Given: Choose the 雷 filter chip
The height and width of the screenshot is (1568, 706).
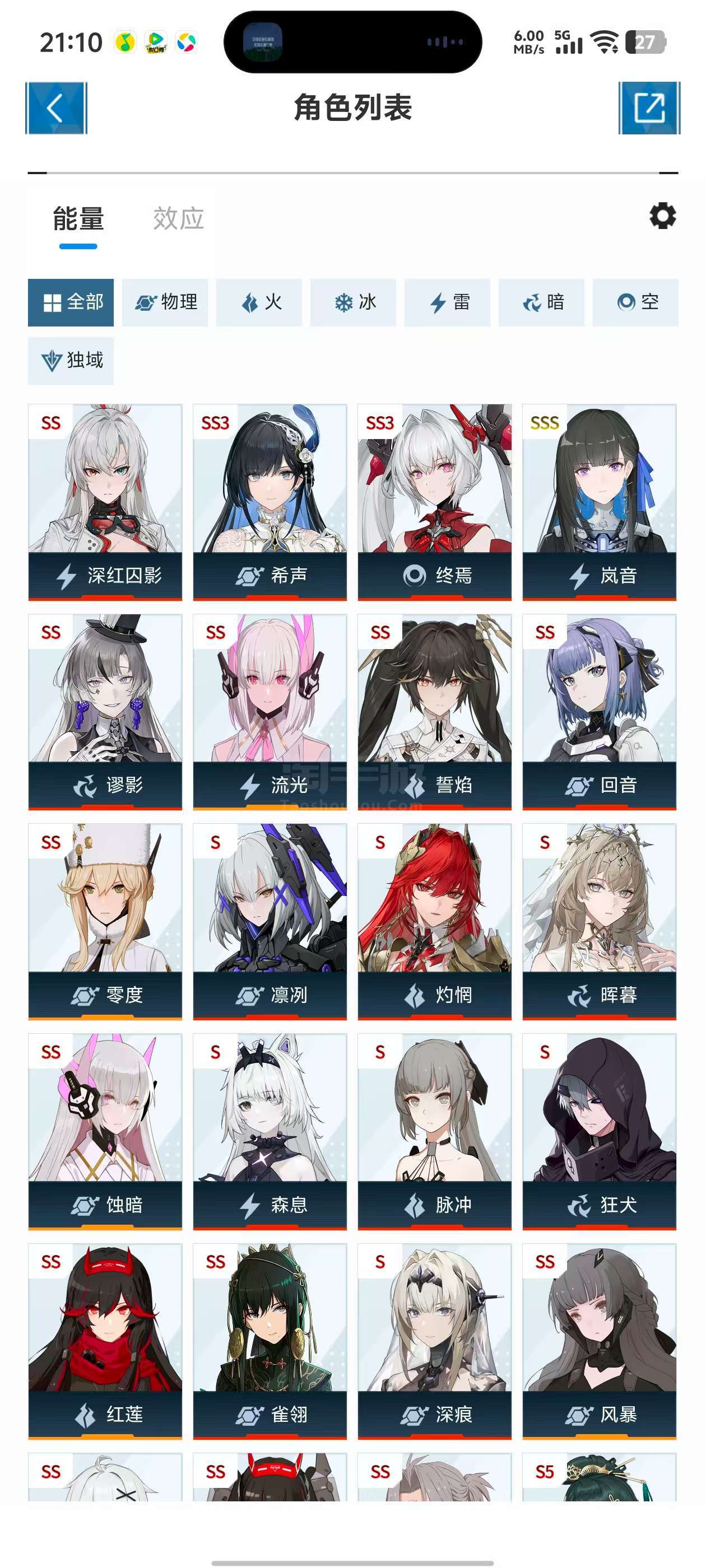Looking at the screenshot, I should (x=447, y=302).
